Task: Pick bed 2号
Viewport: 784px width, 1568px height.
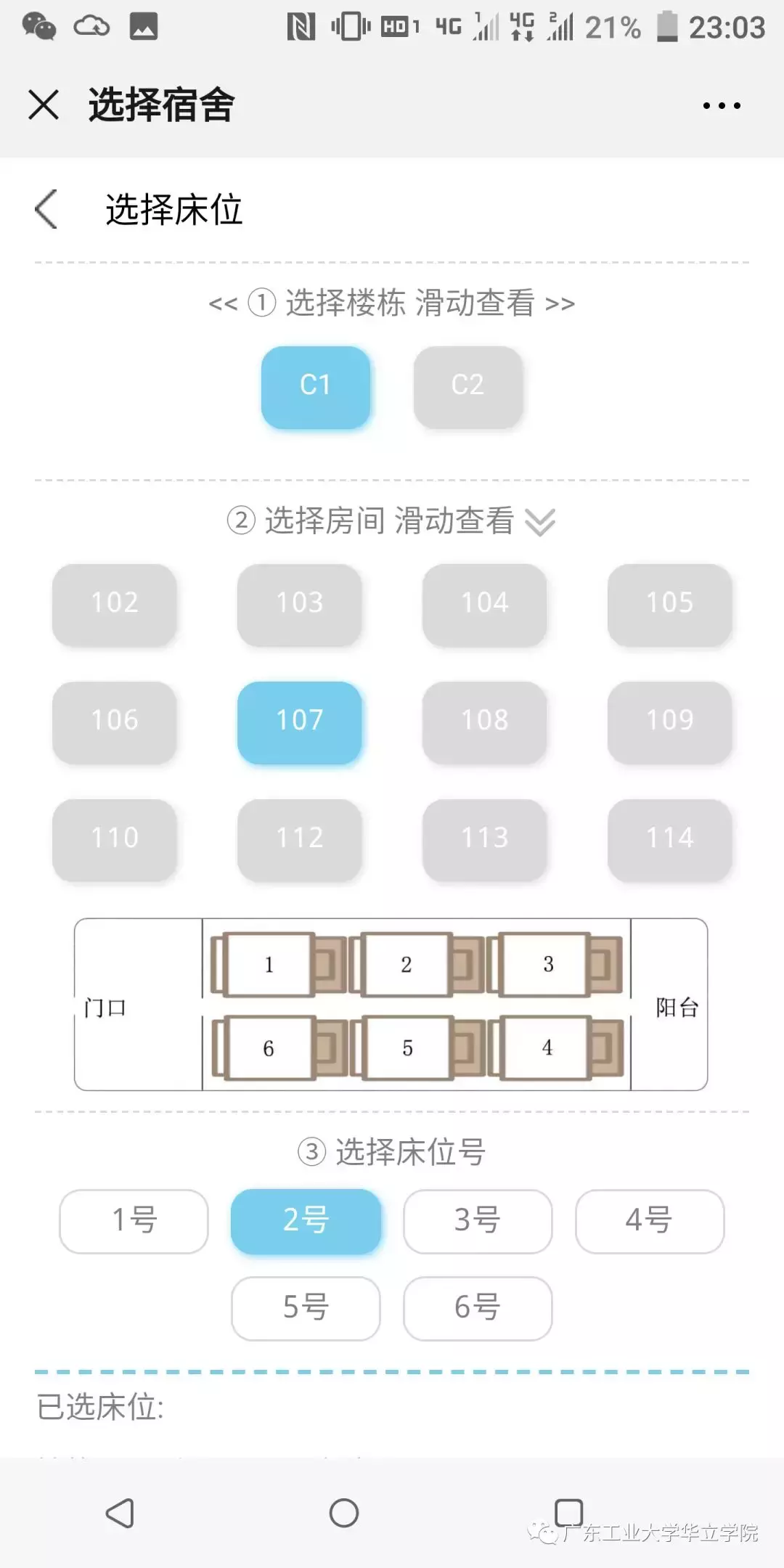Action: pyautogui.click(x=306, y=1221)
